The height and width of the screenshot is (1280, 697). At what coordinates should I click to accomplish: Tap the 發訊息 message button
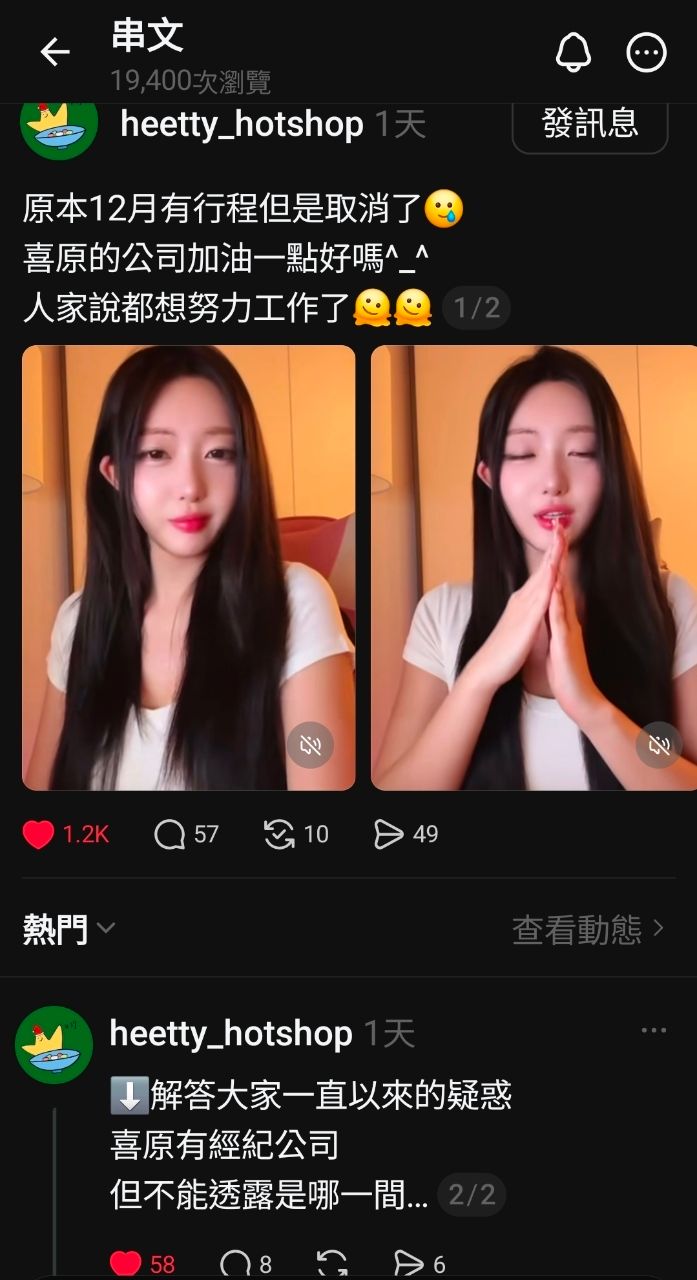tap(589, 124)
